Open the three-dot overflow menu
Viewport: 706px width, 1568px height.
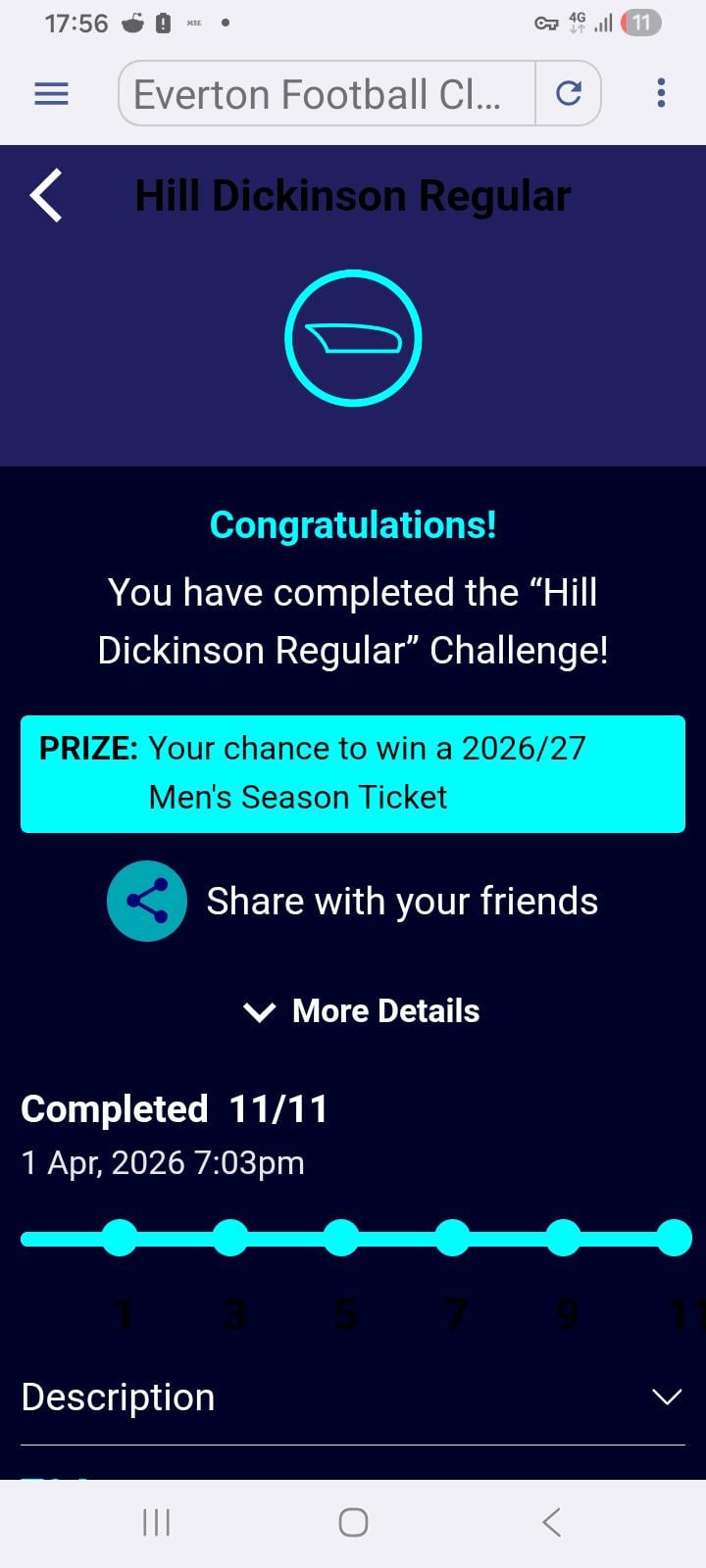click(x=661, y=94)
